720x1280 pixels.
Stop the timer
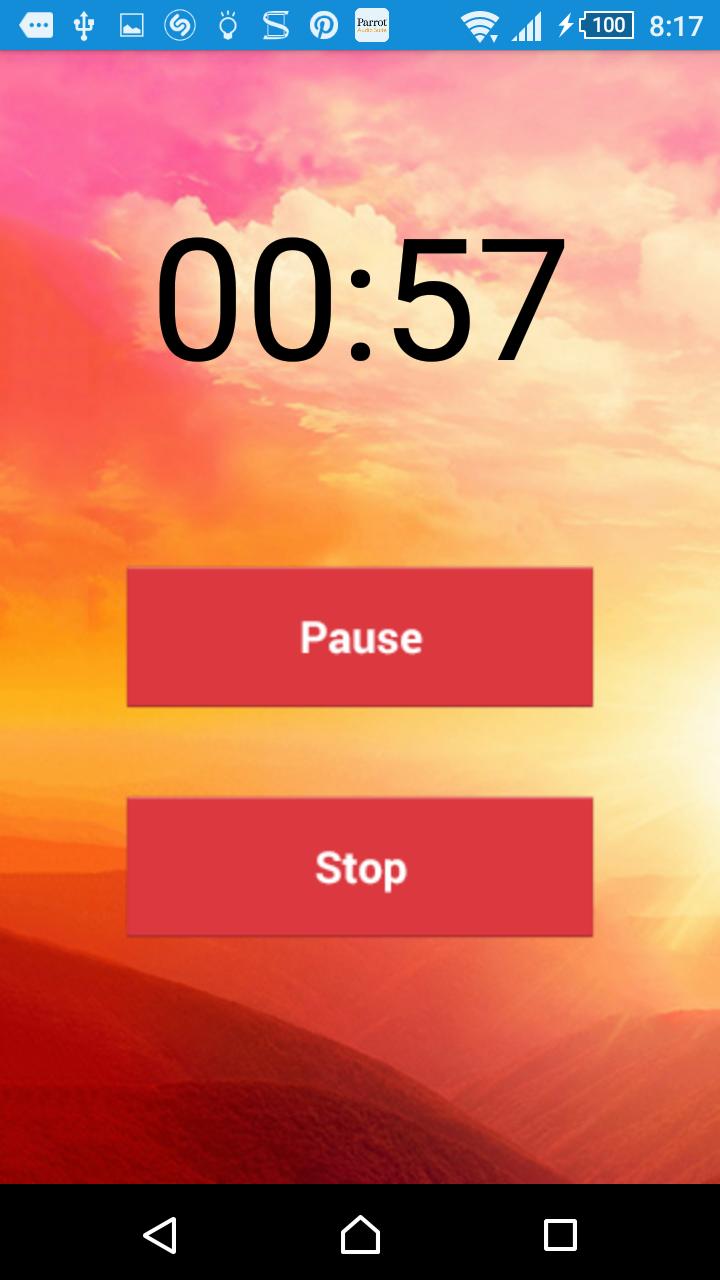click(360, 867)
